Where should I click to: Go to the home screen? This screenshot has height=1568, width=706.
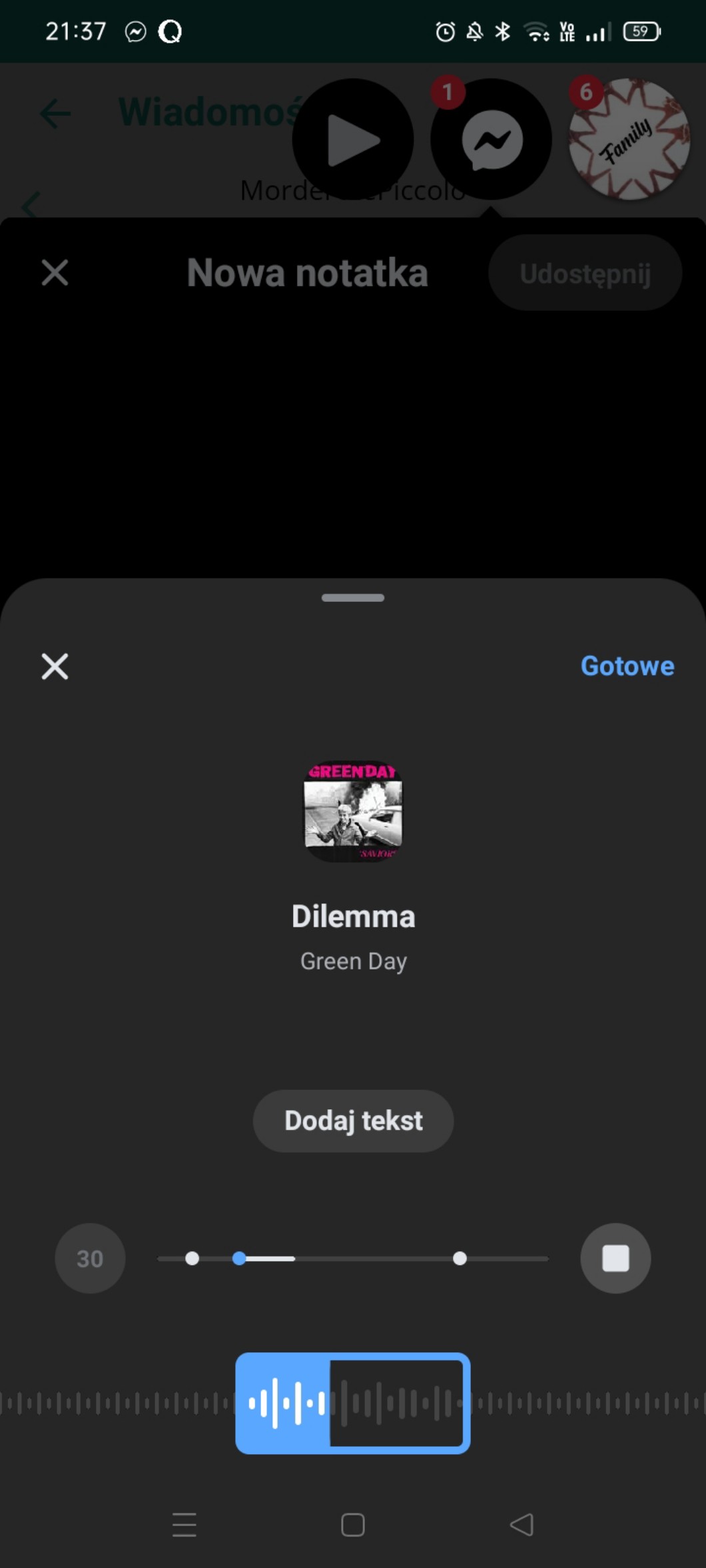coord(353,1524)
